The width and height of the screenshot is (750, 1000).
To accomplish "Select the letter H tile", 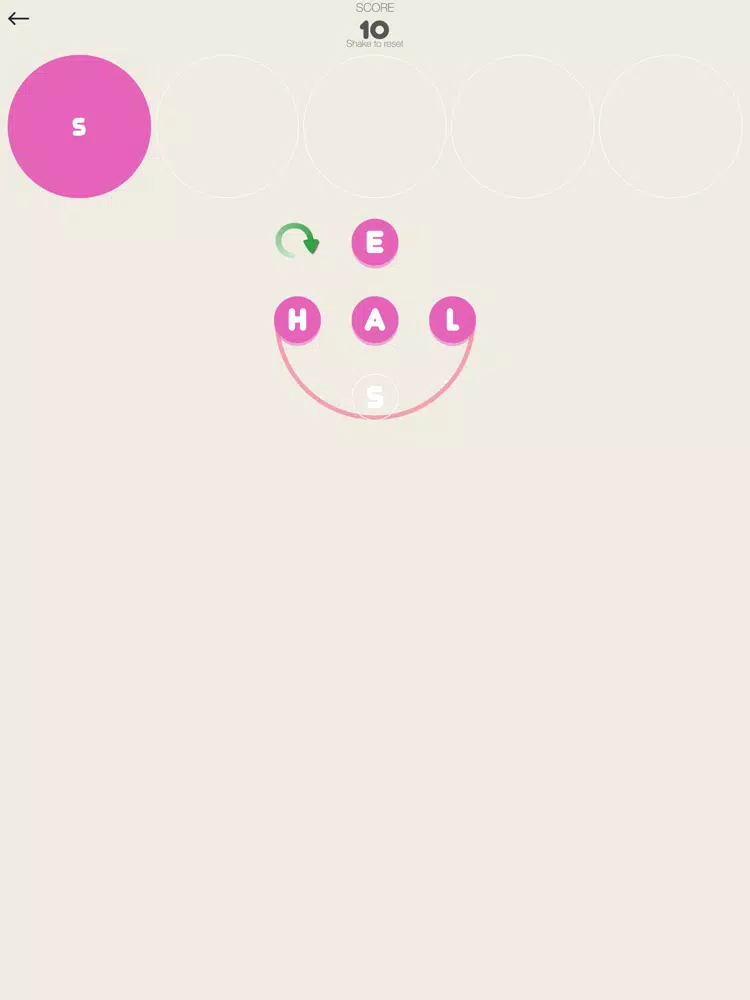I will (297, 320).
